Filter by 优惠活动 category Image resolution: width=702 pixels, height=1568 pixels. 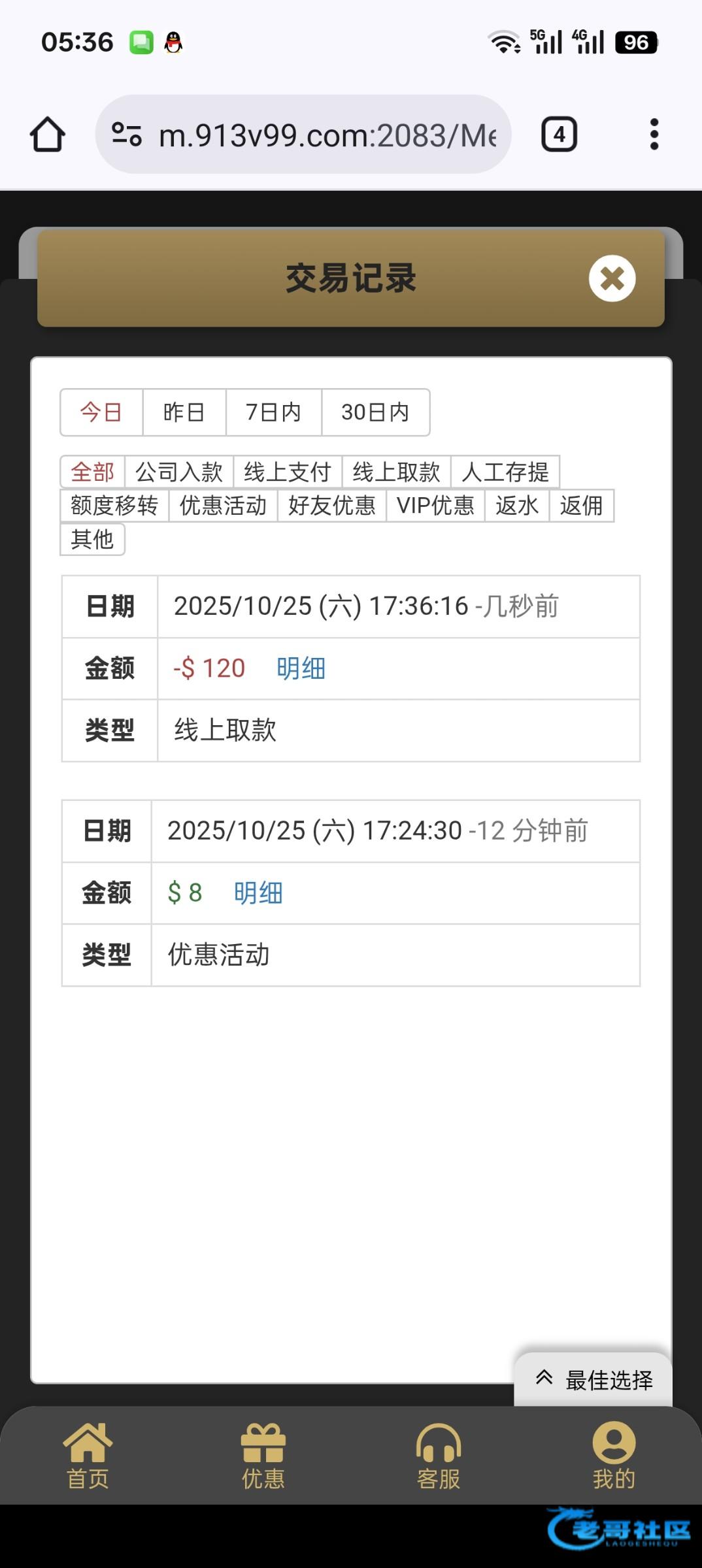[x=223, y=506]
